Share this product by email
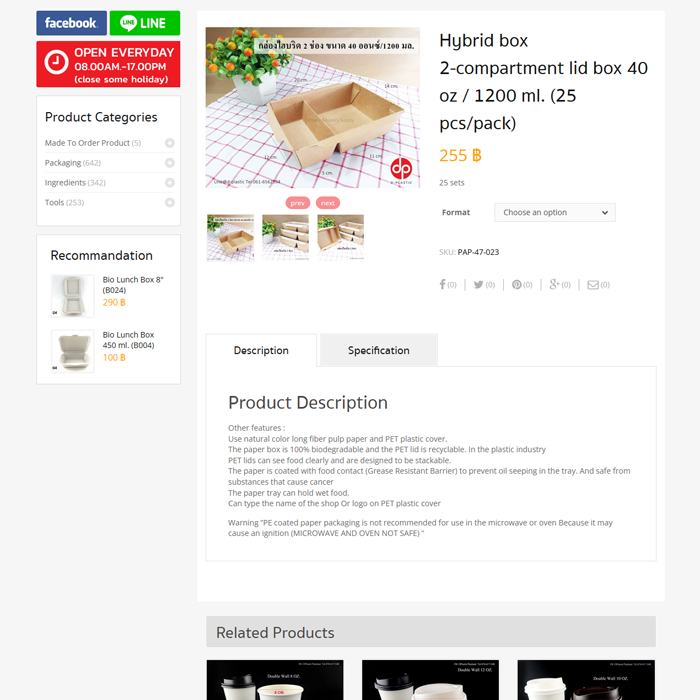 pos(597,285)
